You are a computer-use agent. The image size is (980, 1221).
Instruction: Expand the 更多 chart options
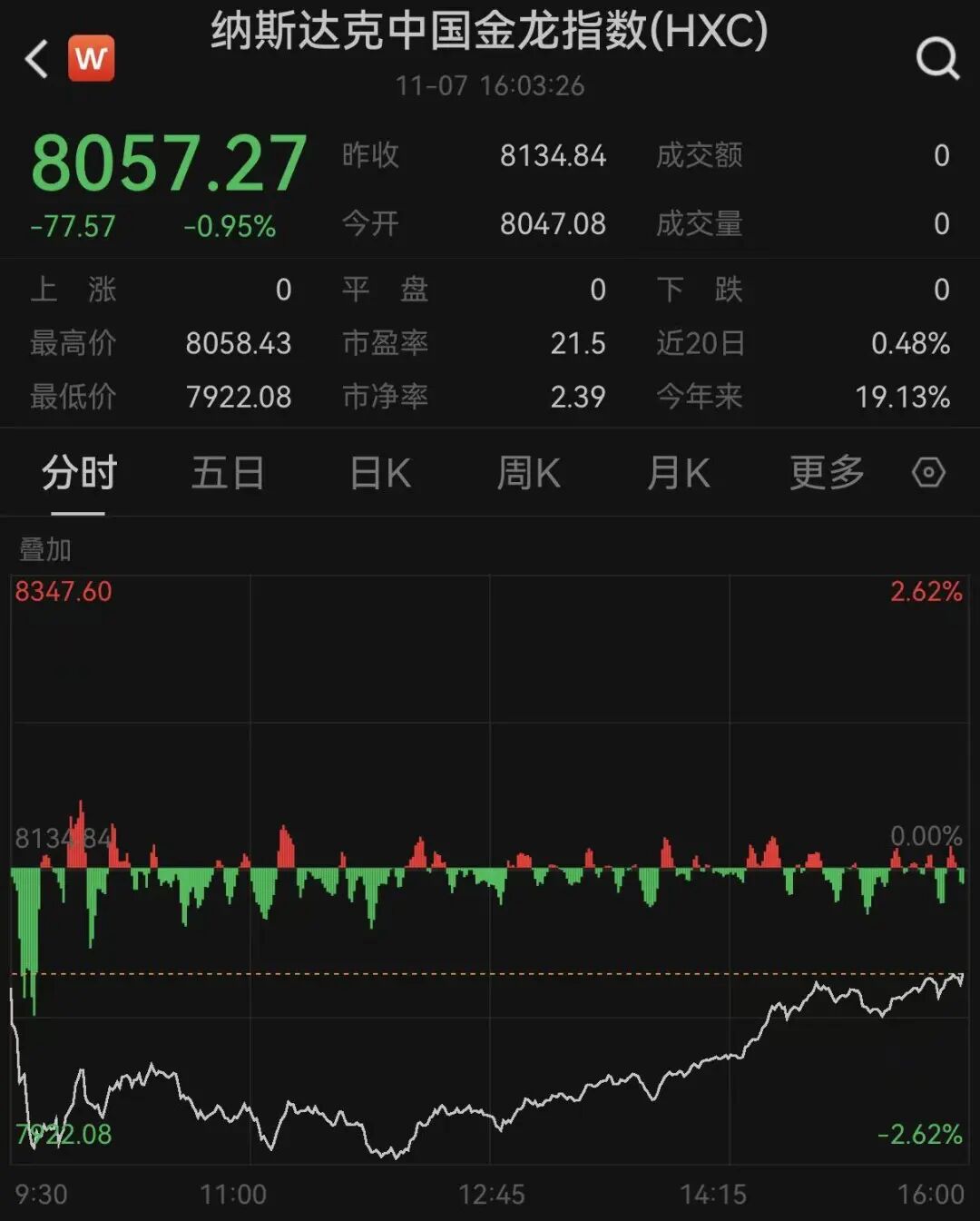(827, 473)
